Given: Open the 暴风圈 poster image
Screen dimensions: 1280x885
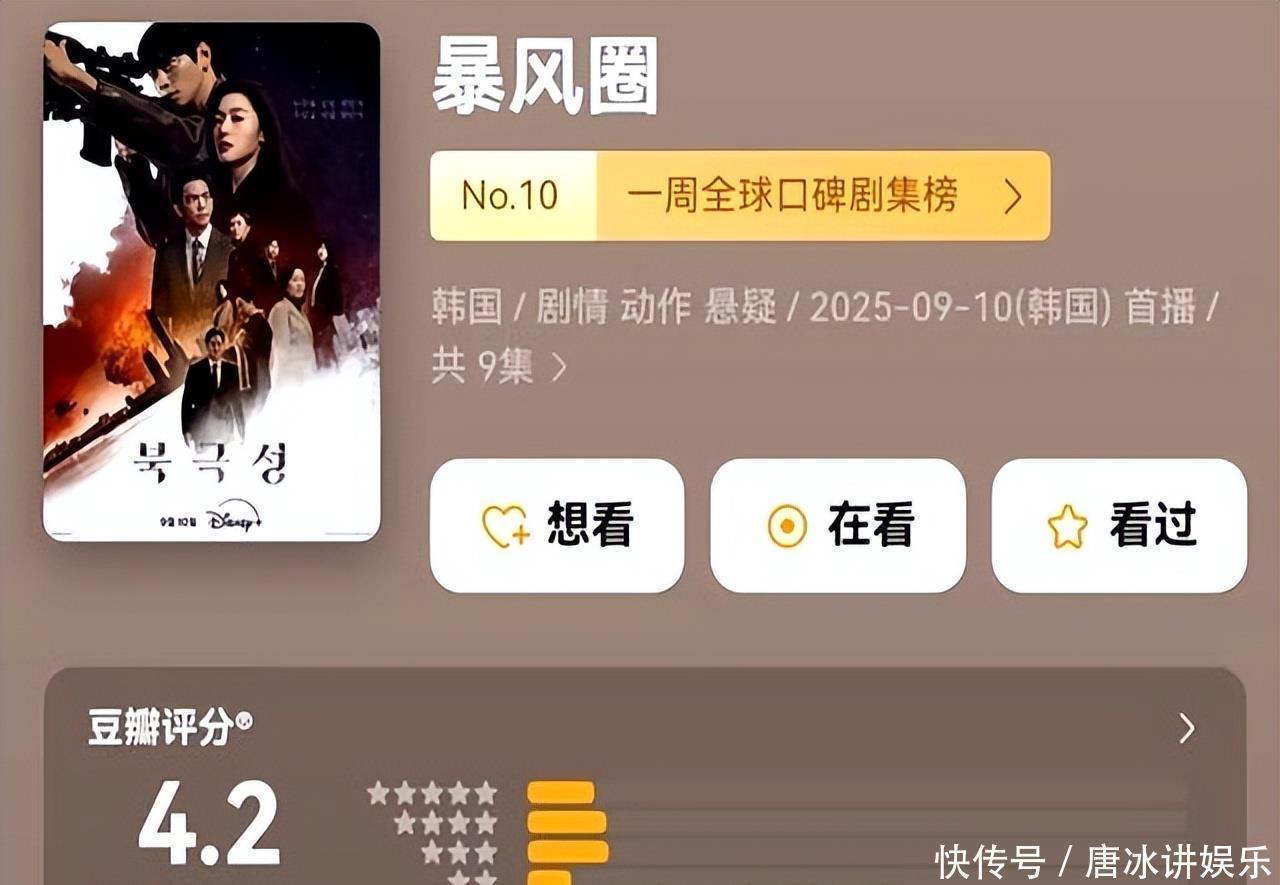Looking at the screenshot, I should [x=211, y=281].
